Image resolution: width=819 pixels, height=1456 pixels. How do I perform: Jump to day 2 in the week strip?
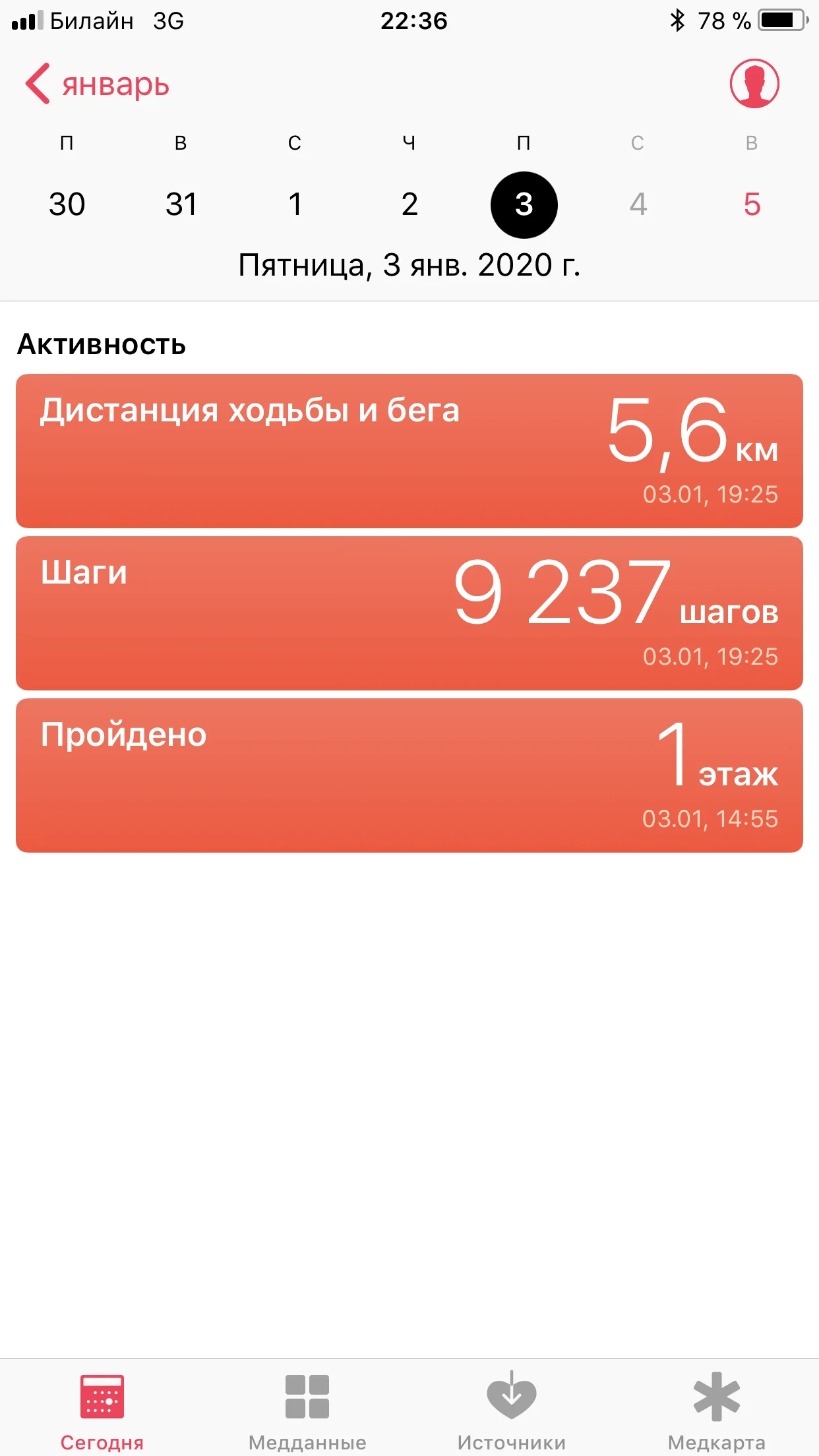pos(409,204)
